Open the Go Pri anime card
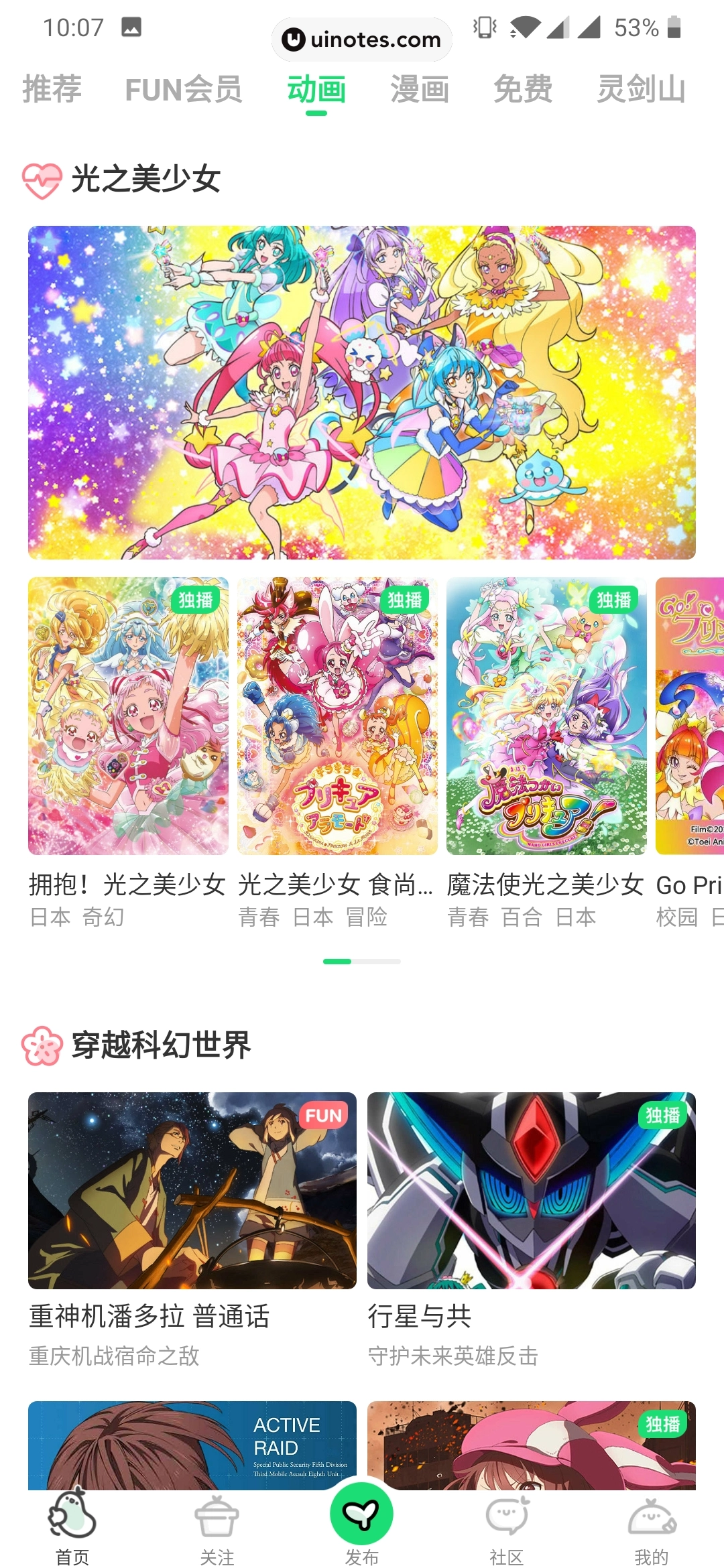 click(690, 716)
